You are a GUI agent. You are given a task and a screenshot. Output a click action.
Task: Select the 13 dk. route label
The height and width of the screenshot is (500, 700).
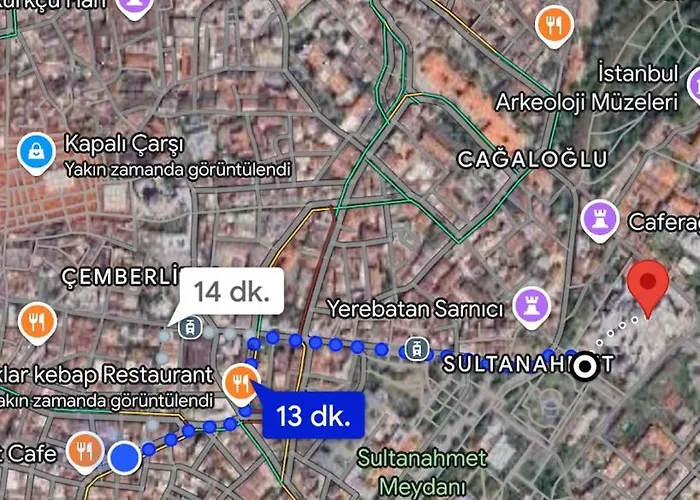click(314, 417)
